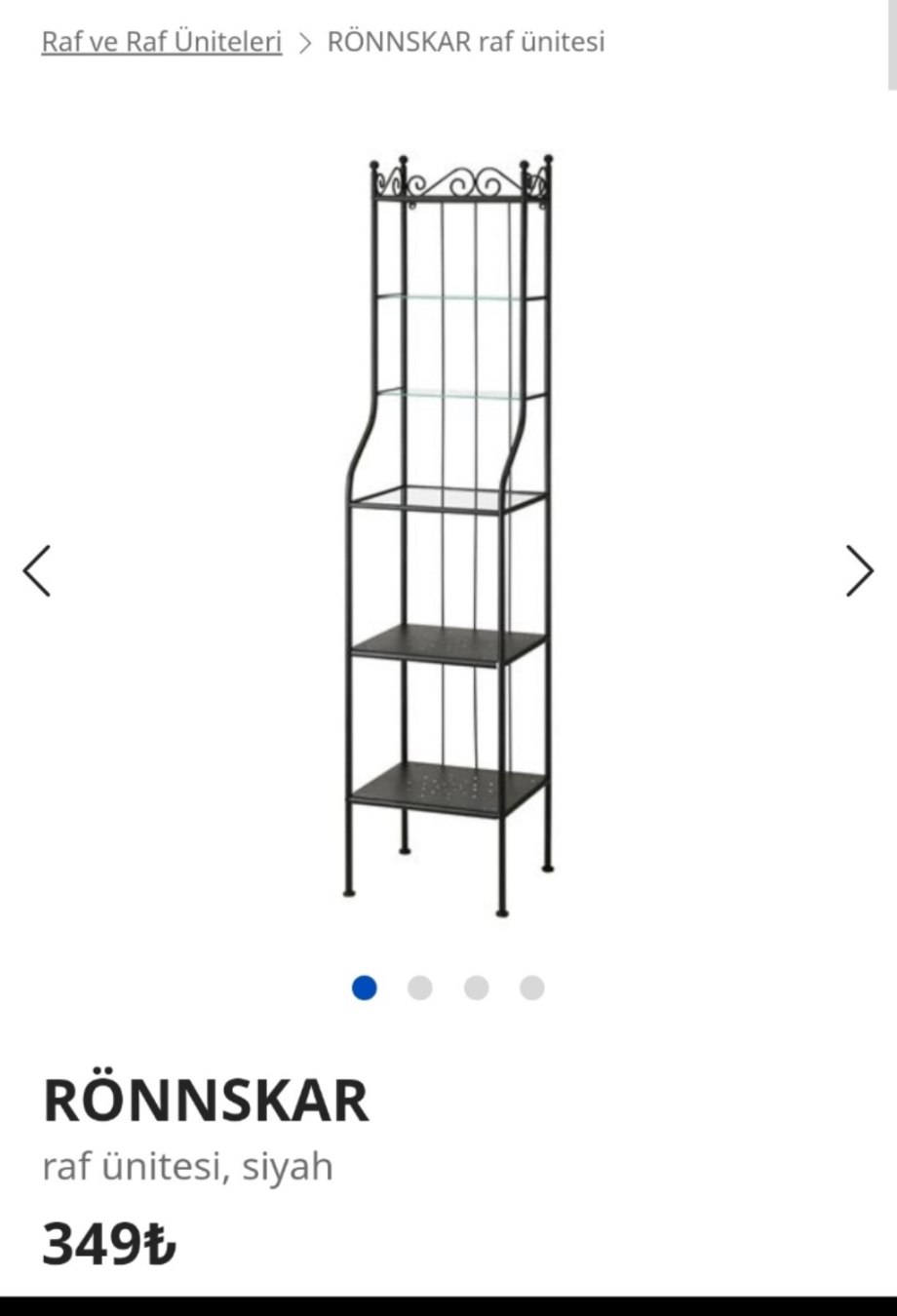Open the RÖNNSKAR shelf image full view
897x1316 pixels.
coord(448,536)
